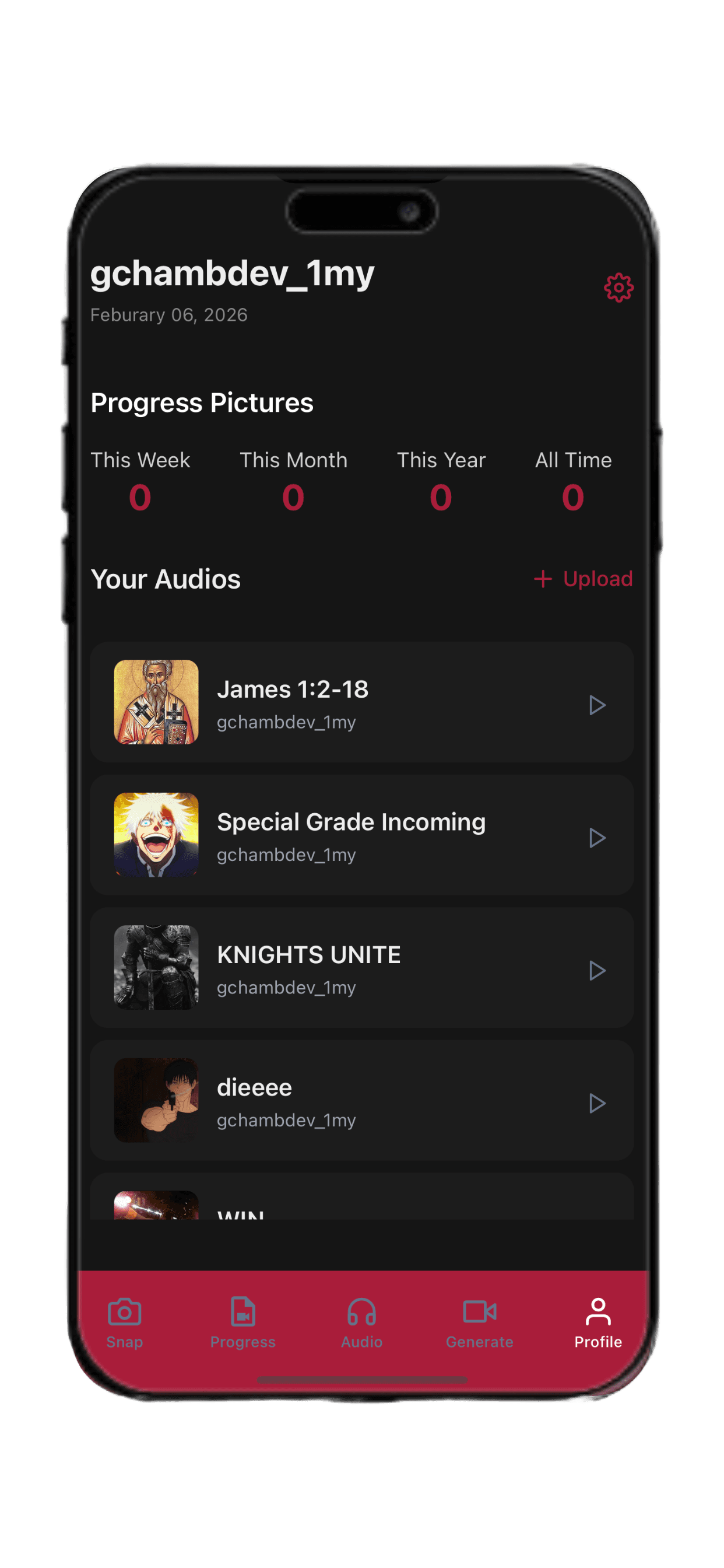The height and width of the screenshot is (1568, 724).
Task: Tap the plus icon next to Upload
Action: (x=542, y=579)
